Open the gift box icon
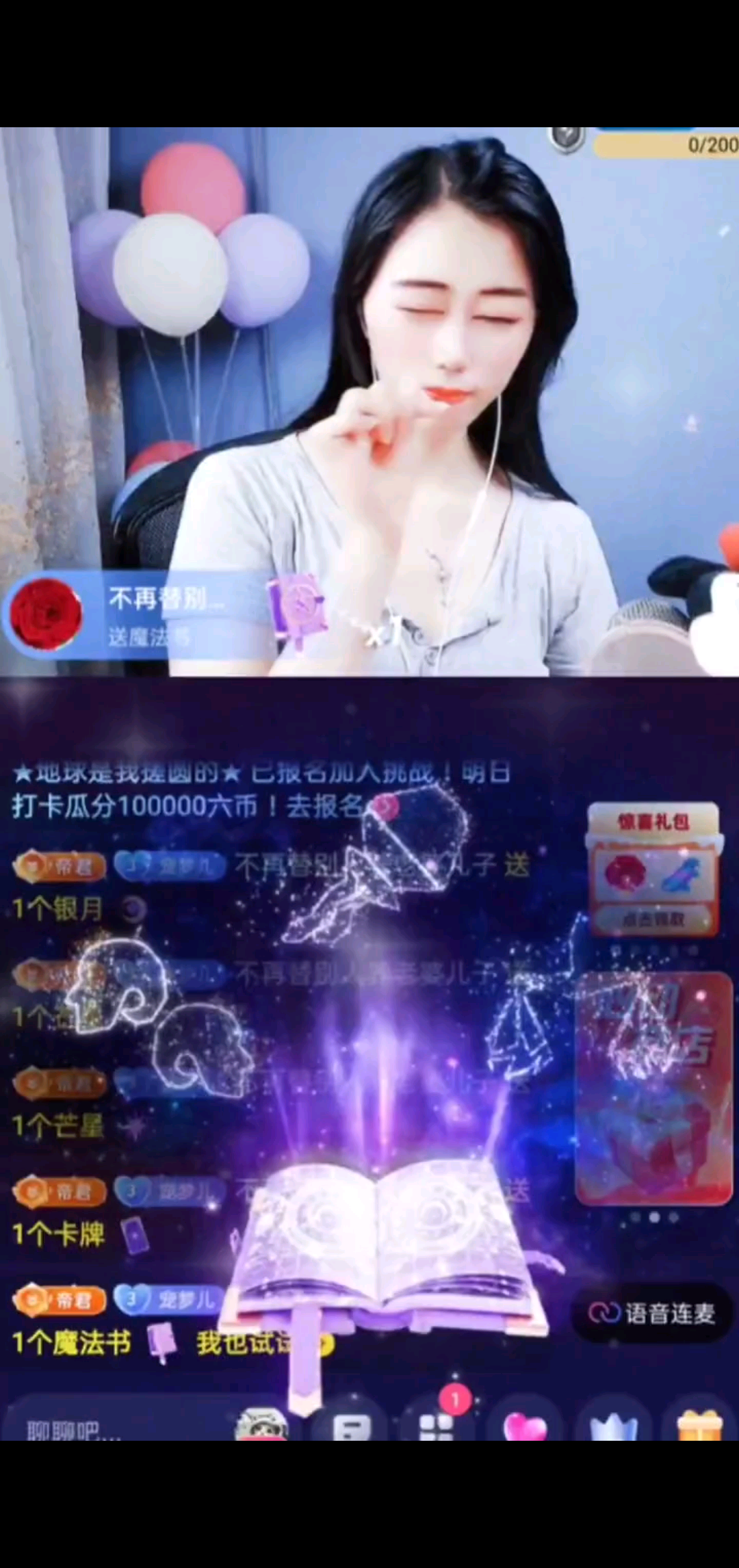739x1568 pixels. point(699,1426)
